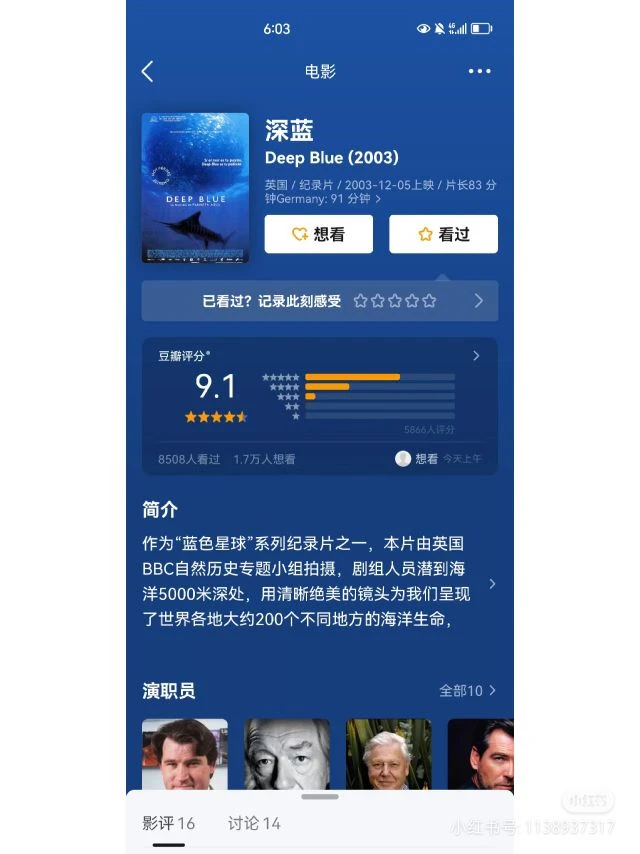Go back using the top-left arrow
The width and height of the screenshot is (640, 854).
[x=148, y=71]
